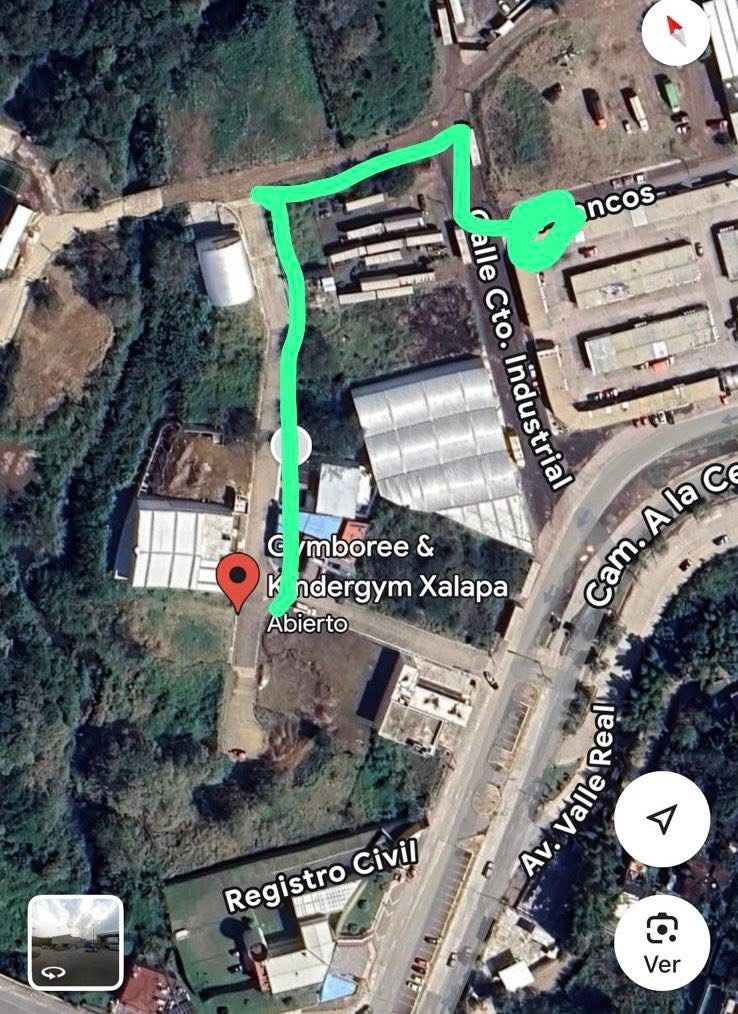Center the map on my location
Image resolution: width=738 pixels, height=1014 pixels.
[x=661, y=819]
